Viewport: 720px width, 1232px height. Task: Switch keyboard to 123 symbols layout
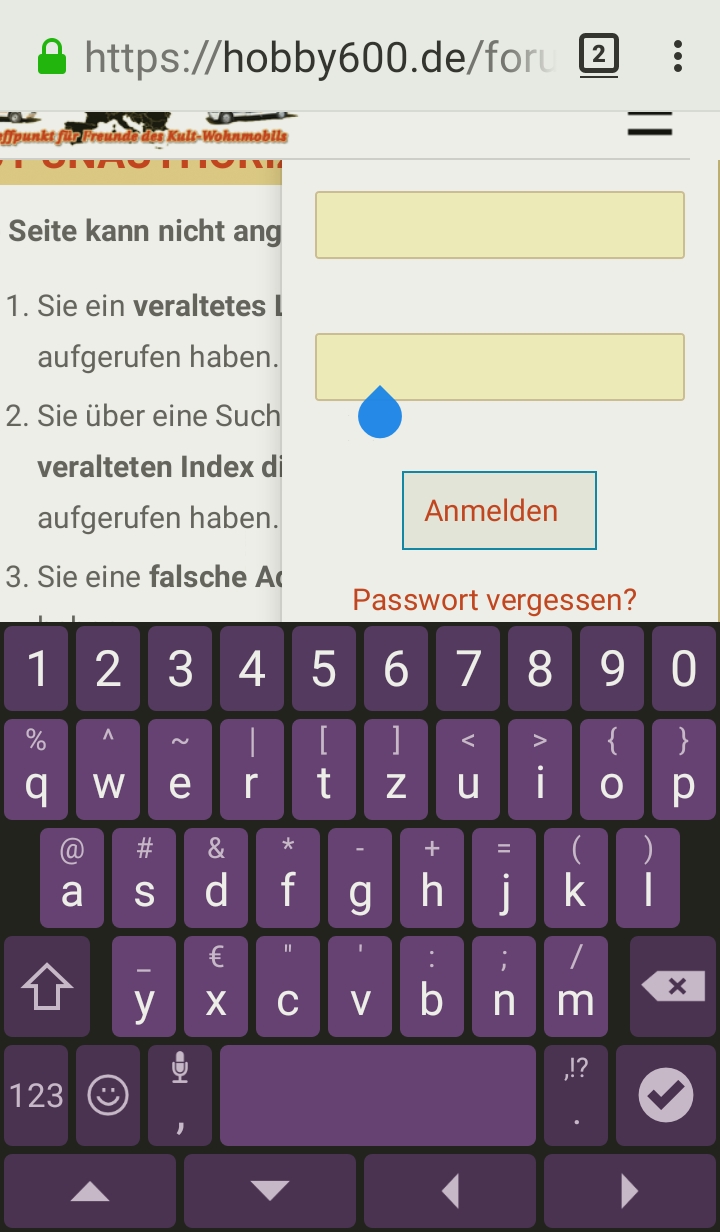pyautogui.click(x=36, y=1096)
